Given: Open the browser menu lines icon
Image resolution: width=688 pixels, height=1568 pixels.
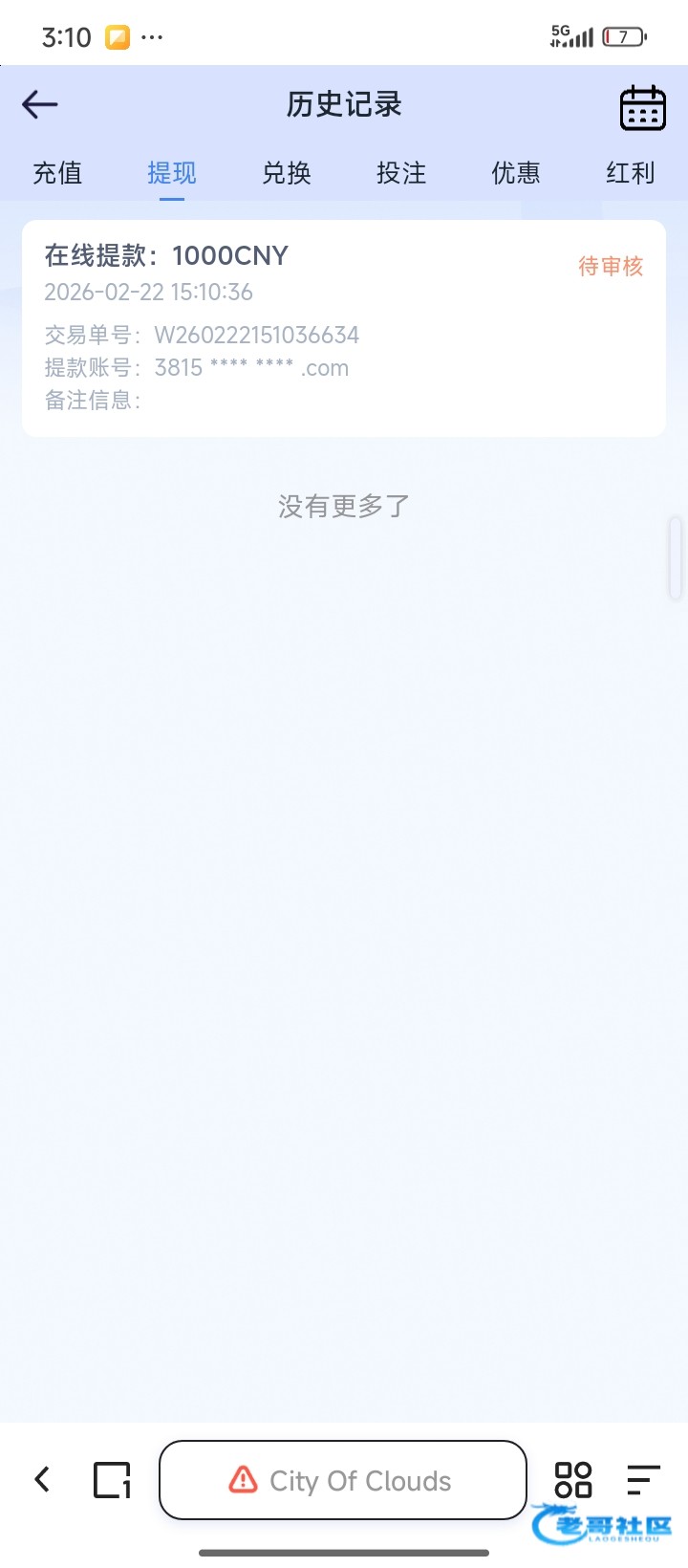Looking at the screenshot, I should pyautogui.click(x=643, y=1480).
